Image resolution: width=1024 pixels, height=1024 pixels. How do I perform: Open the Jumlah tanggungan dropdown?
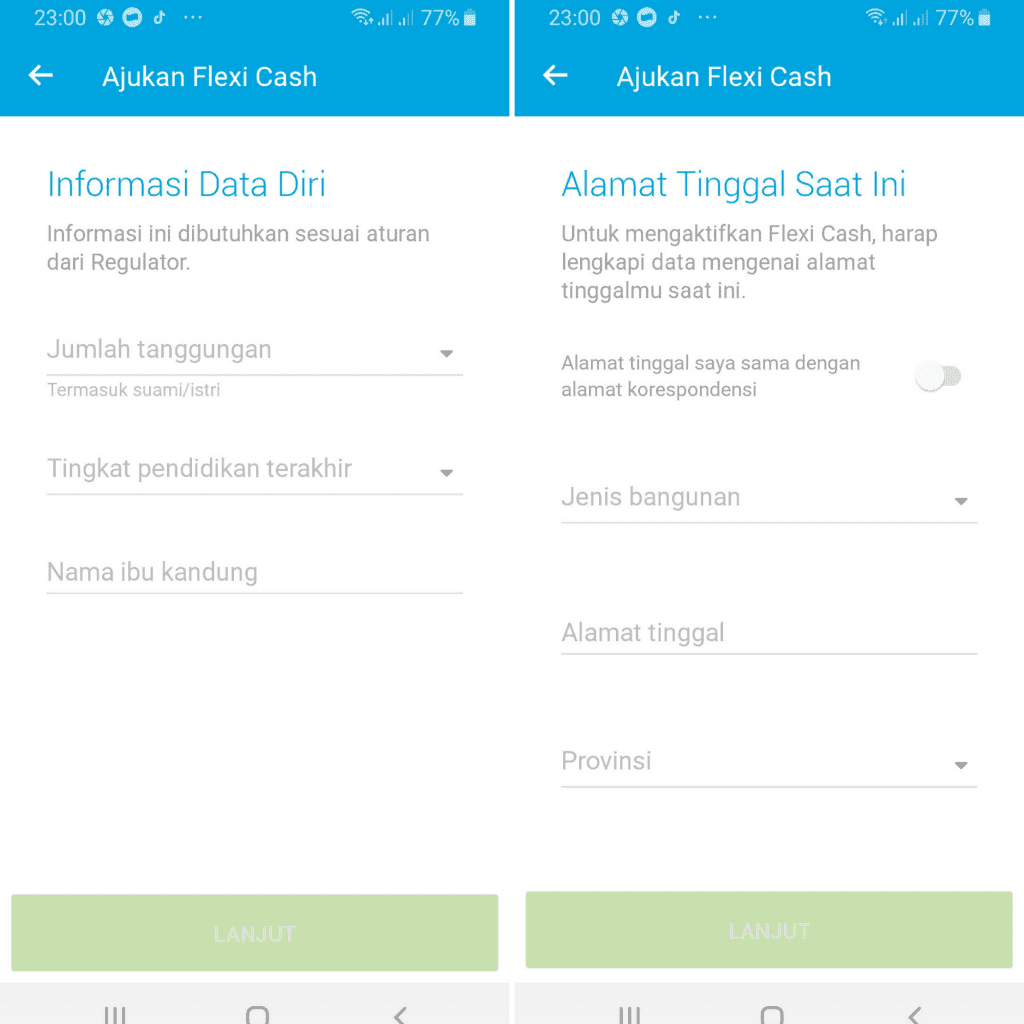[254, 351]
